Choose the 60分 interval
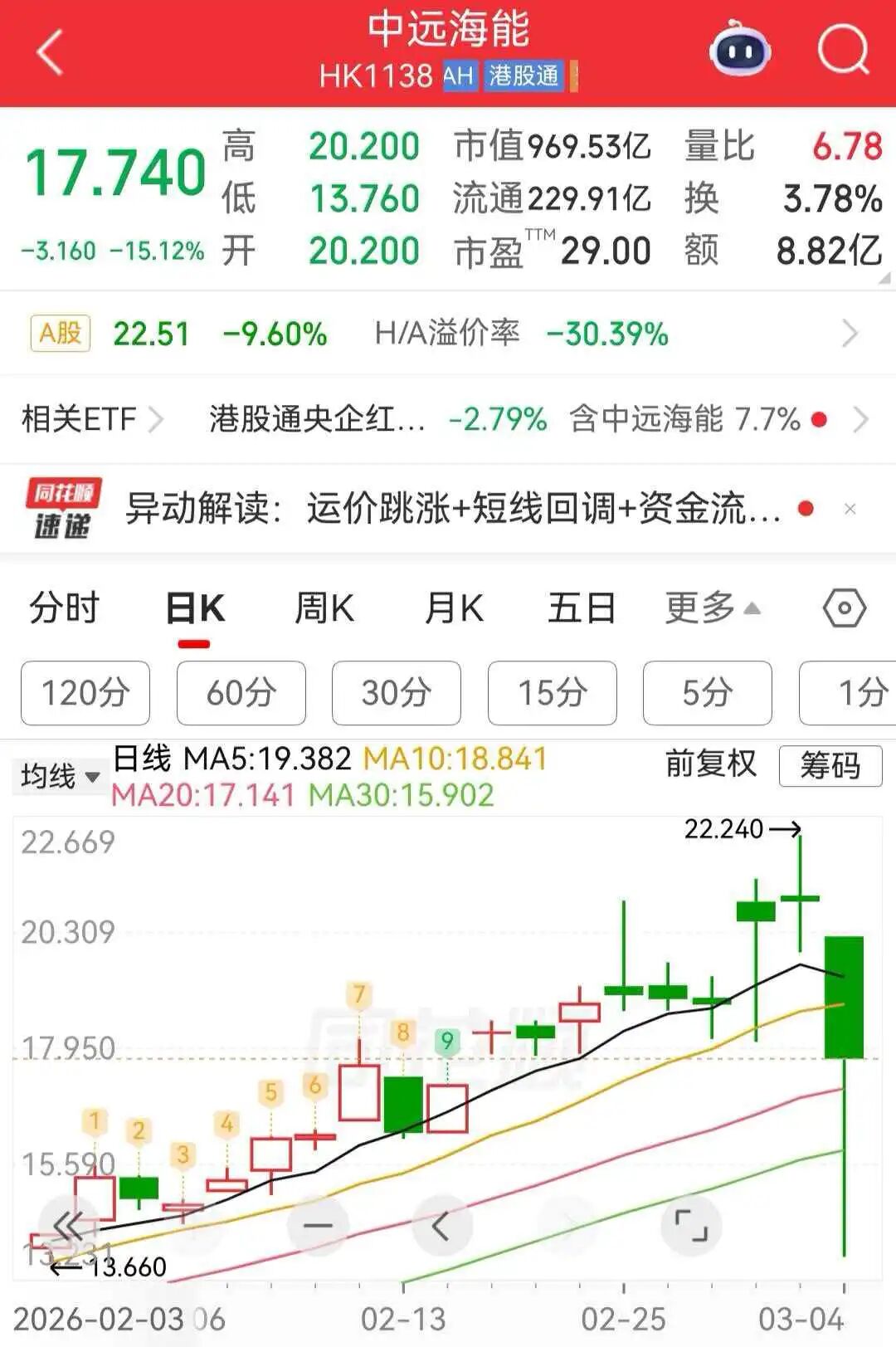Viewport: 896px width, 1347px height. point(241,692)
